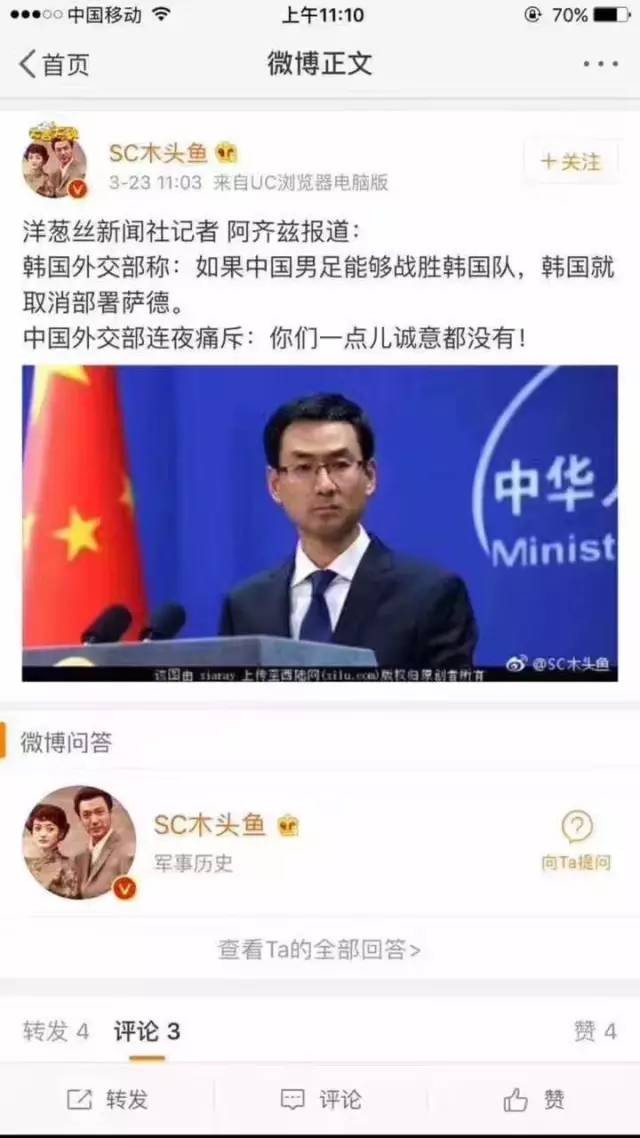Go back to 首页
Screen dimensions: 640x1138
(54, 65)
